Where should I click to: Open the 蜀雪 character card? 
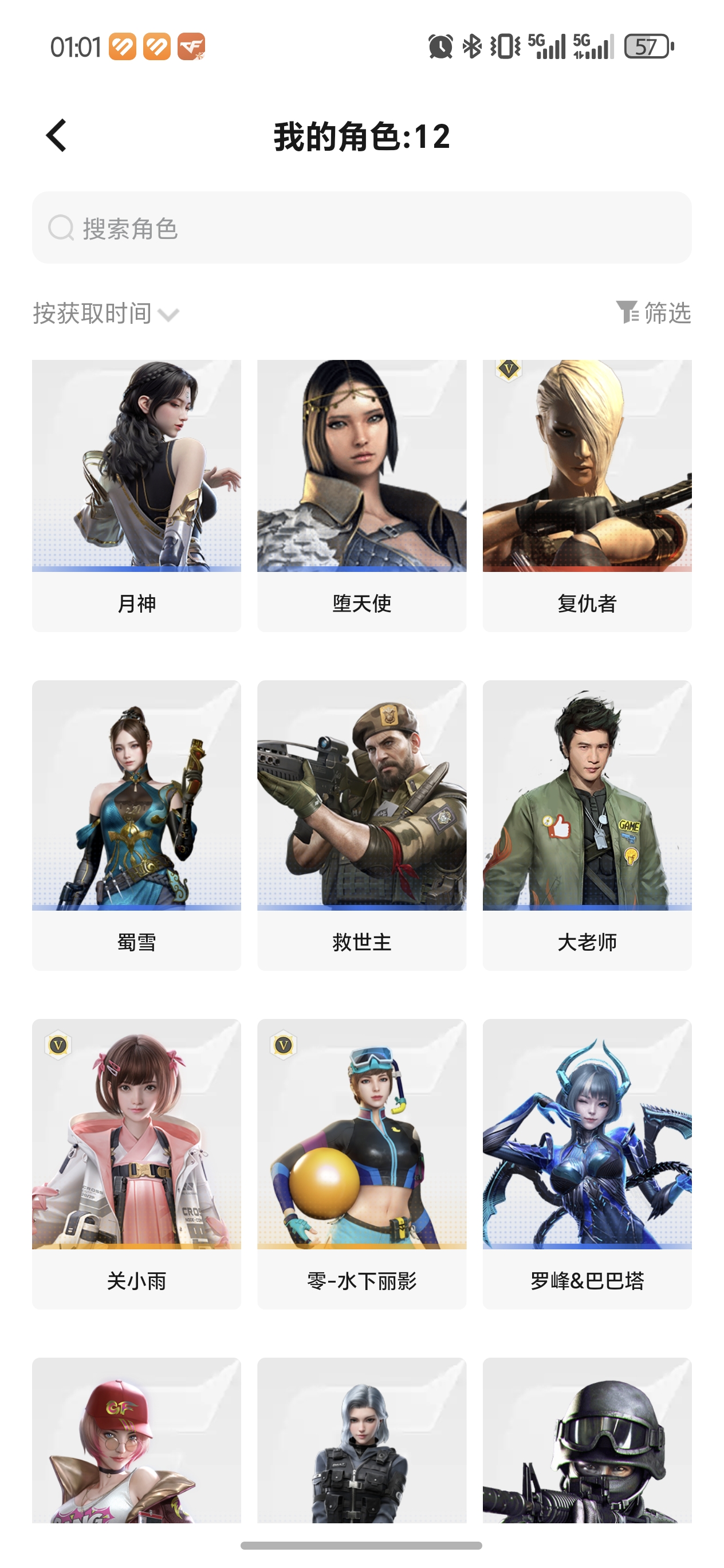136,824
